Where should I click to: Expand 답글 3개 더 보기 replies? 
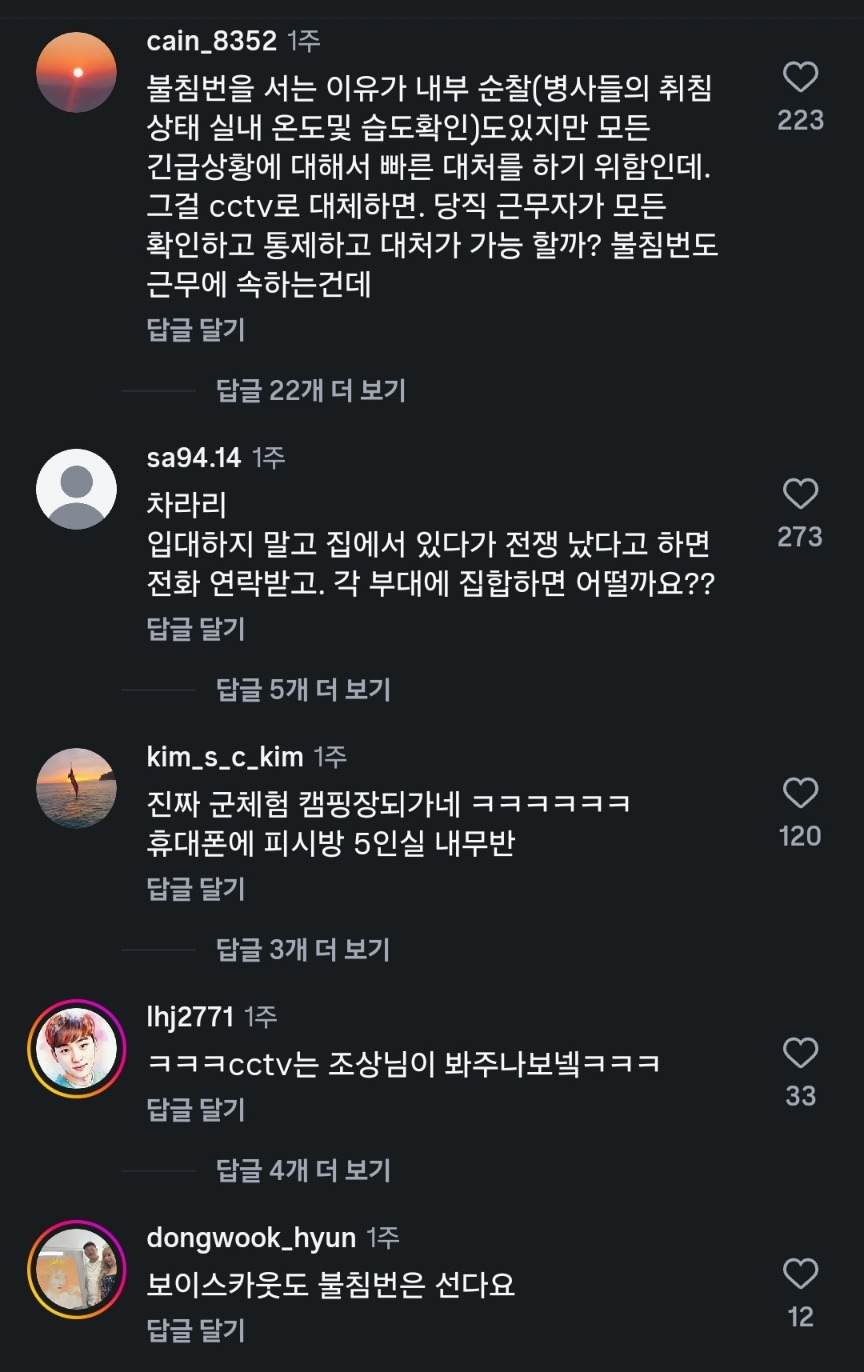pos(303,949)
